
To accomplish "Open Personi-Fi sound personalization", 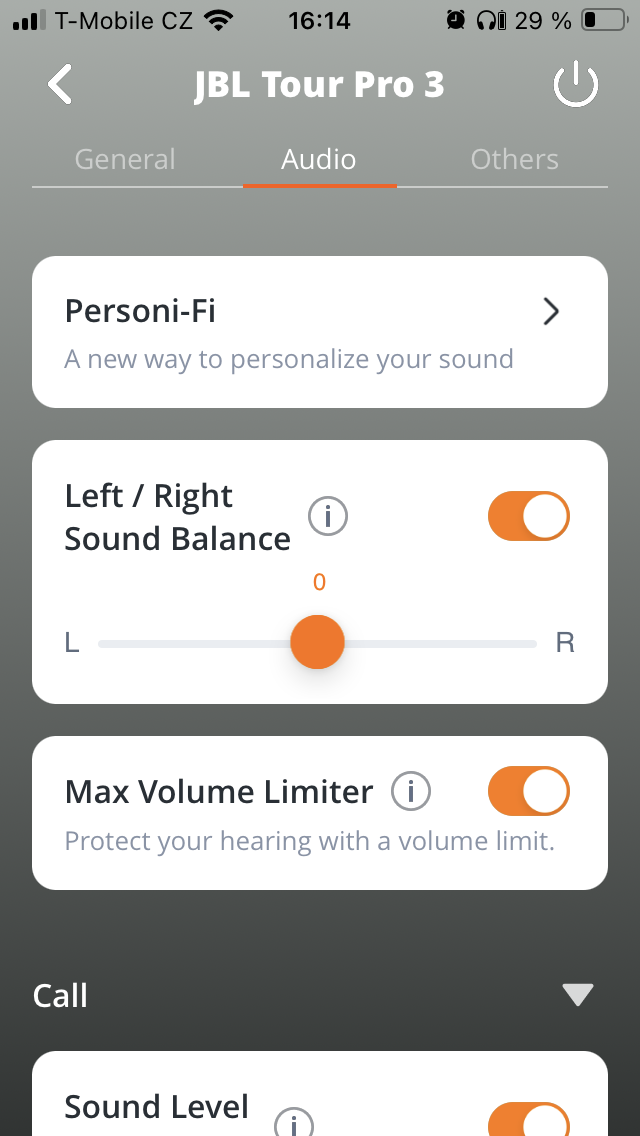I will click(x=320, y=332).
